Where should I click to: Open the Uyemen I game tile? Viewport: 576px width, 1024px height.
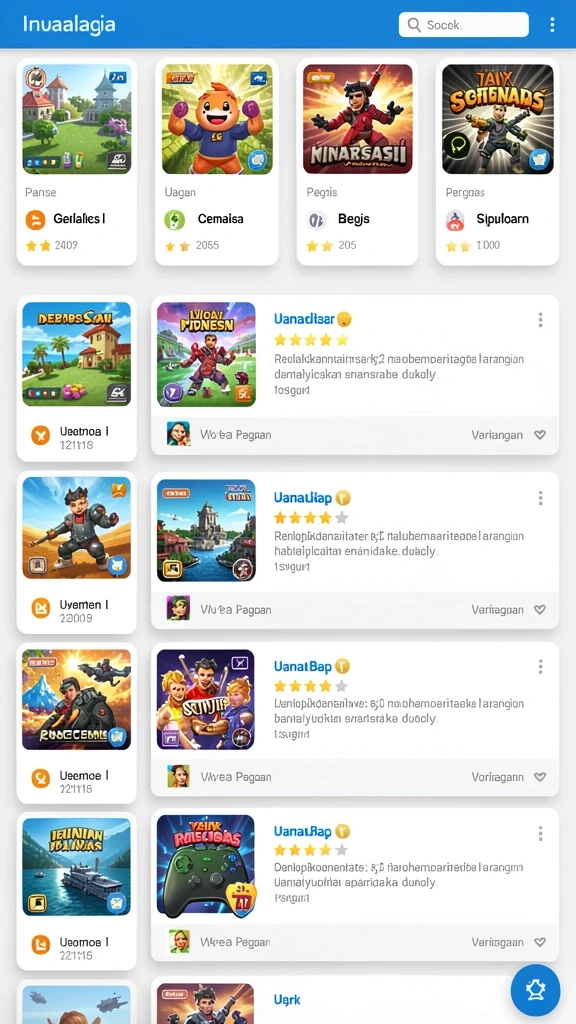click(76, 552)
